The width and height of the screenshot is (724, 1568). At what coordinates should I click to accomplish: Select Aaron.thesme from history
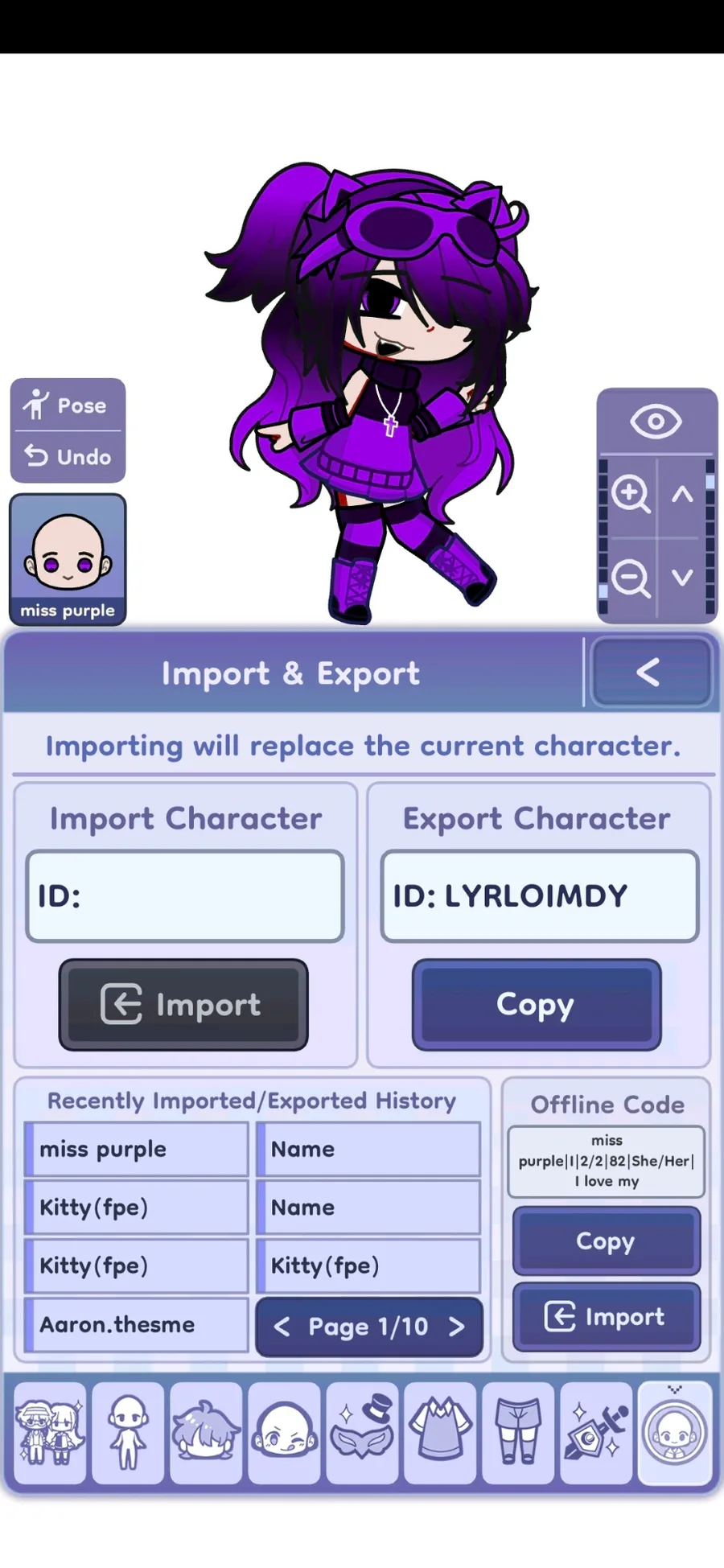pyautogui.click(x=137, y=1324)
